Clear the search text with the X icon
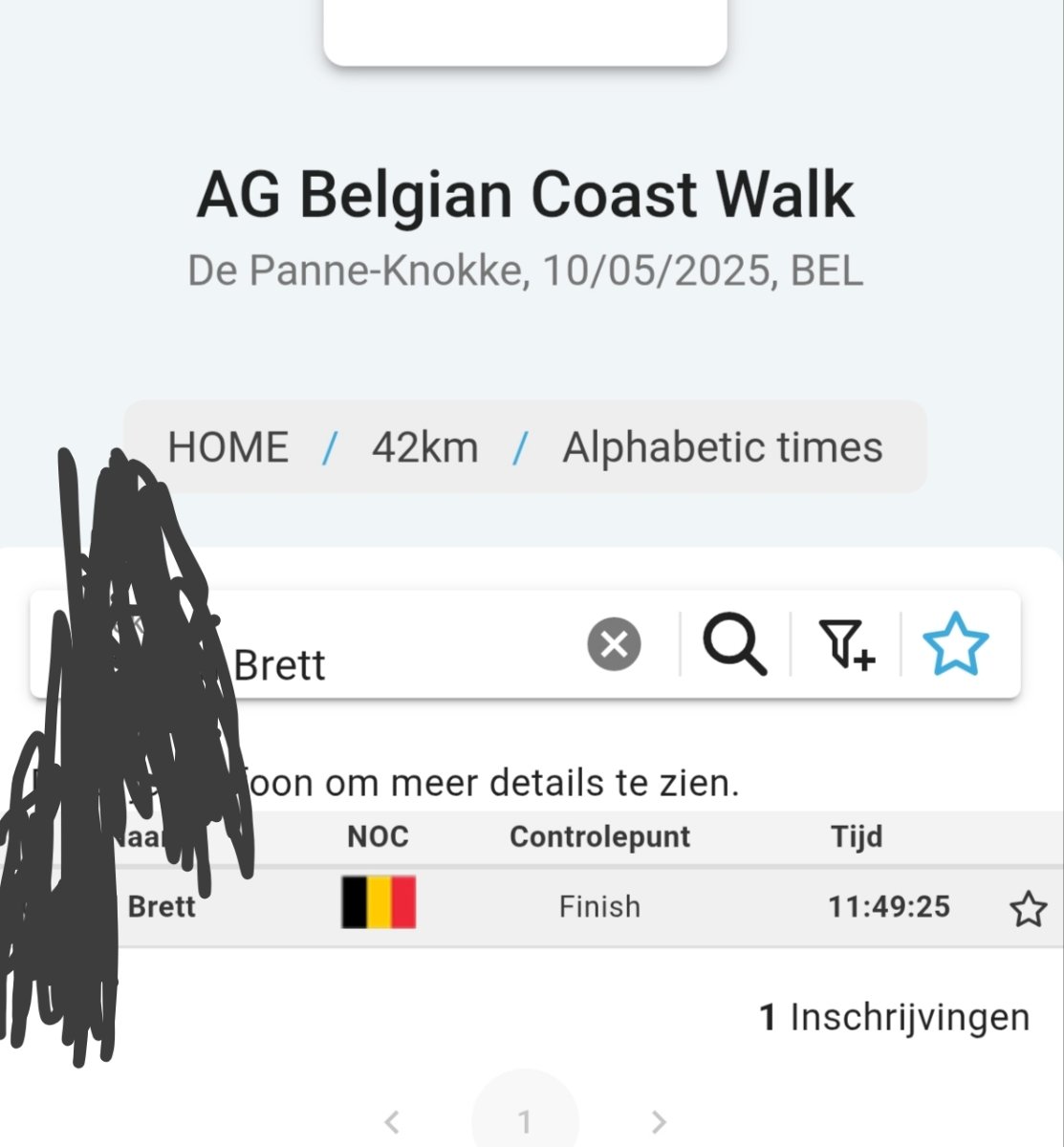 [x=614, y=644]
